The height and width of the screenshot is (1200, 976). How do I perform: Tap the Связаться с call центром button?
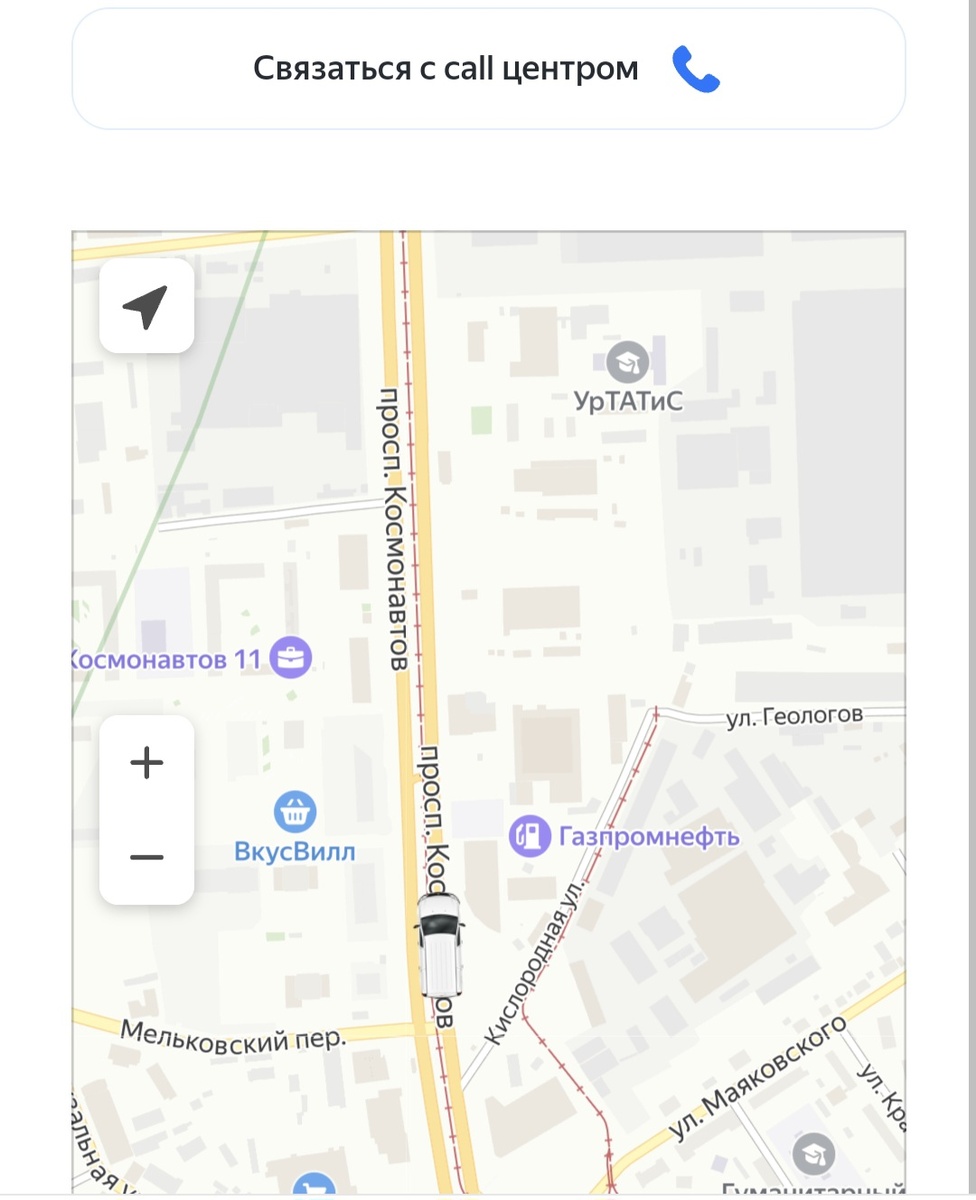[488, 69]
